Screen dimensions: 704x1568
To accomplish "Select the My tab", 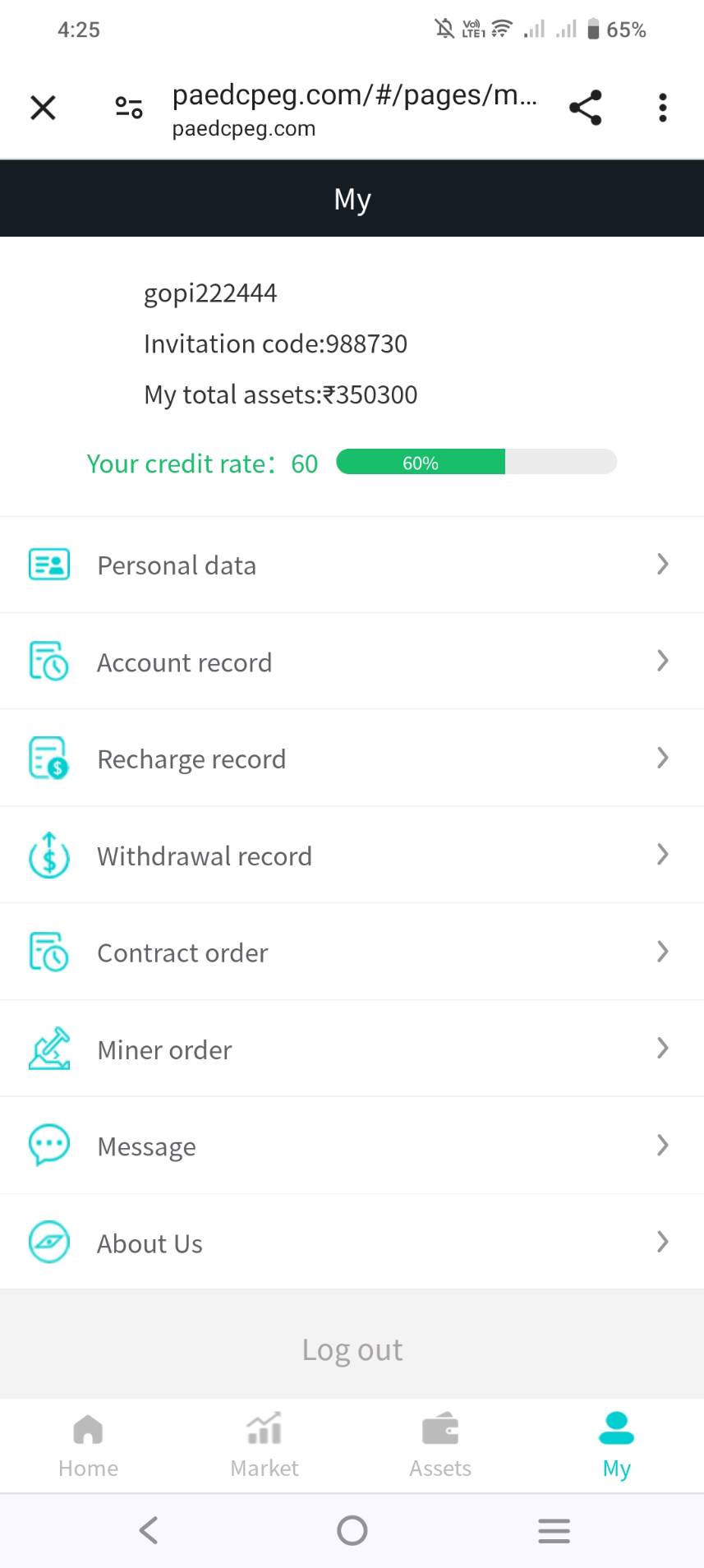I will click(x=616, y=1446).
